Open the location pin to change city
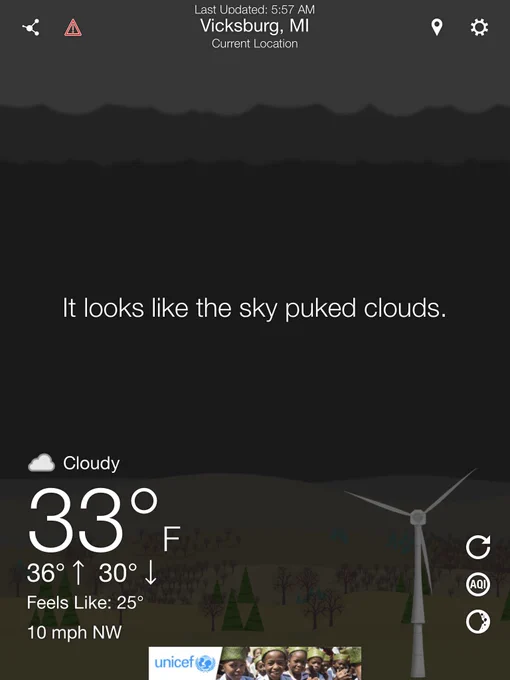 (437, 27)
